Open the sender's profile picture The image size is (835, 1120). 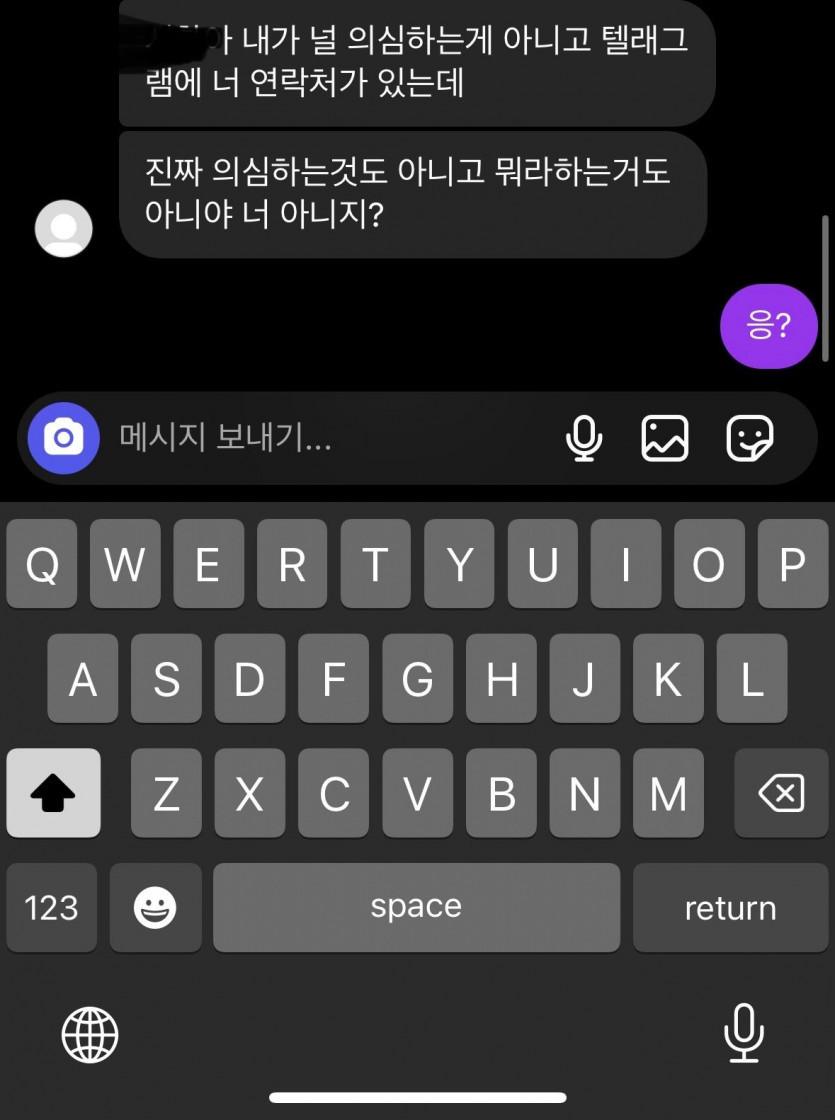[x=64, y=229]
